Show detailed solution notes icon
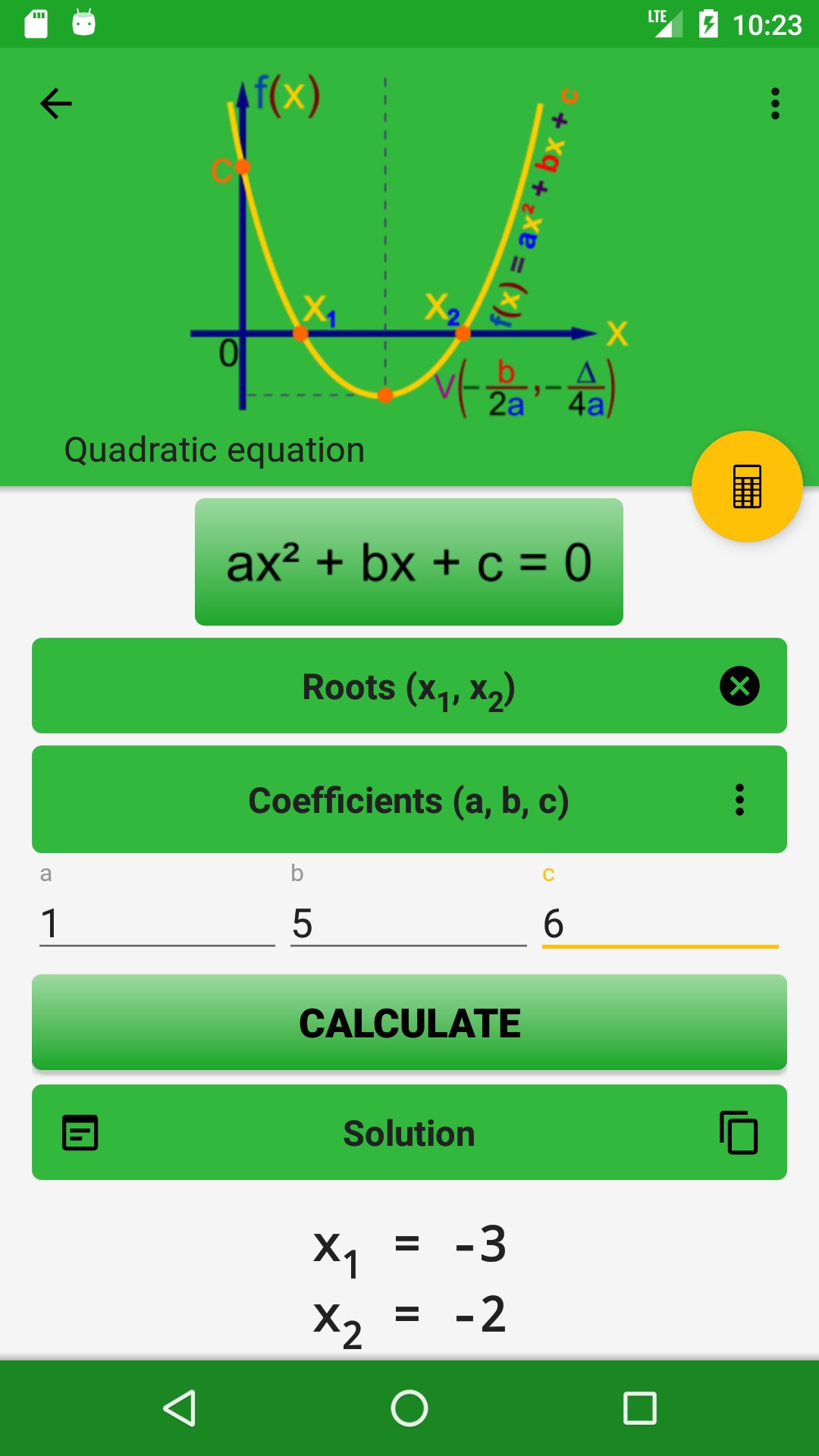This screenshot has height=1456, width=819. [80, 1133]
